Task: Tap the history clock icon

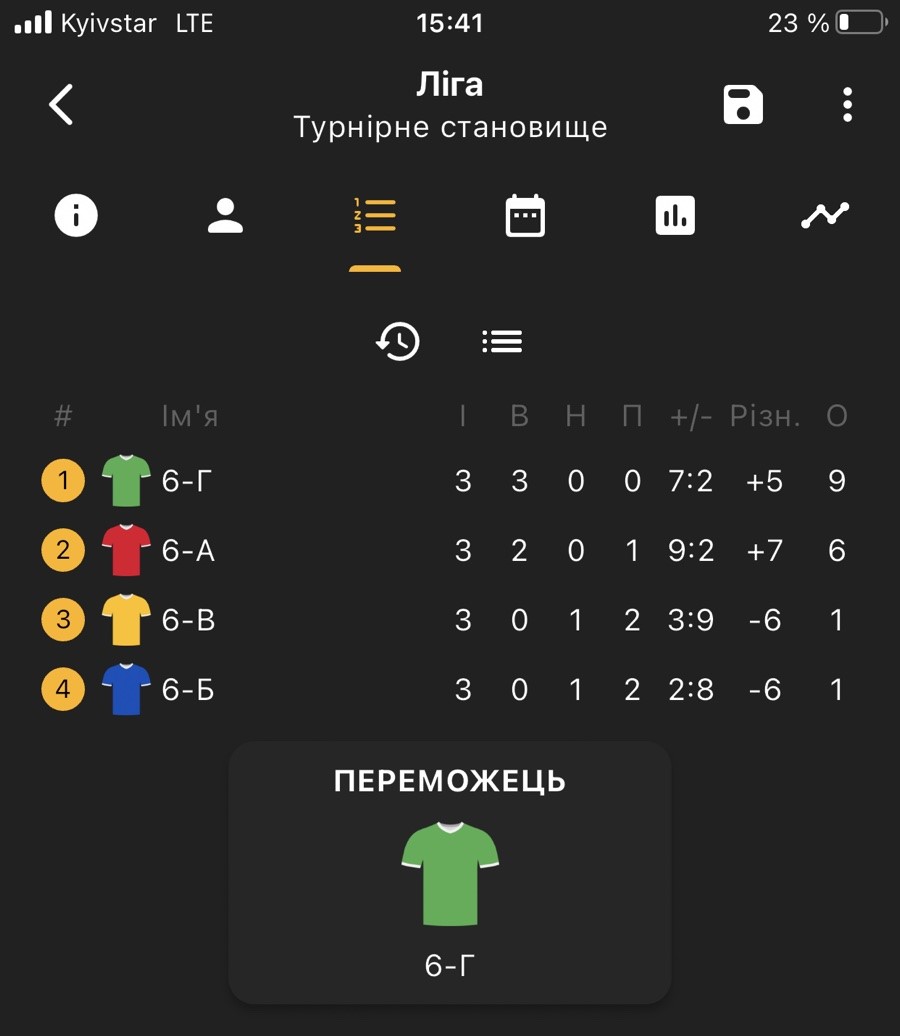Action: (x=398, y=342)
